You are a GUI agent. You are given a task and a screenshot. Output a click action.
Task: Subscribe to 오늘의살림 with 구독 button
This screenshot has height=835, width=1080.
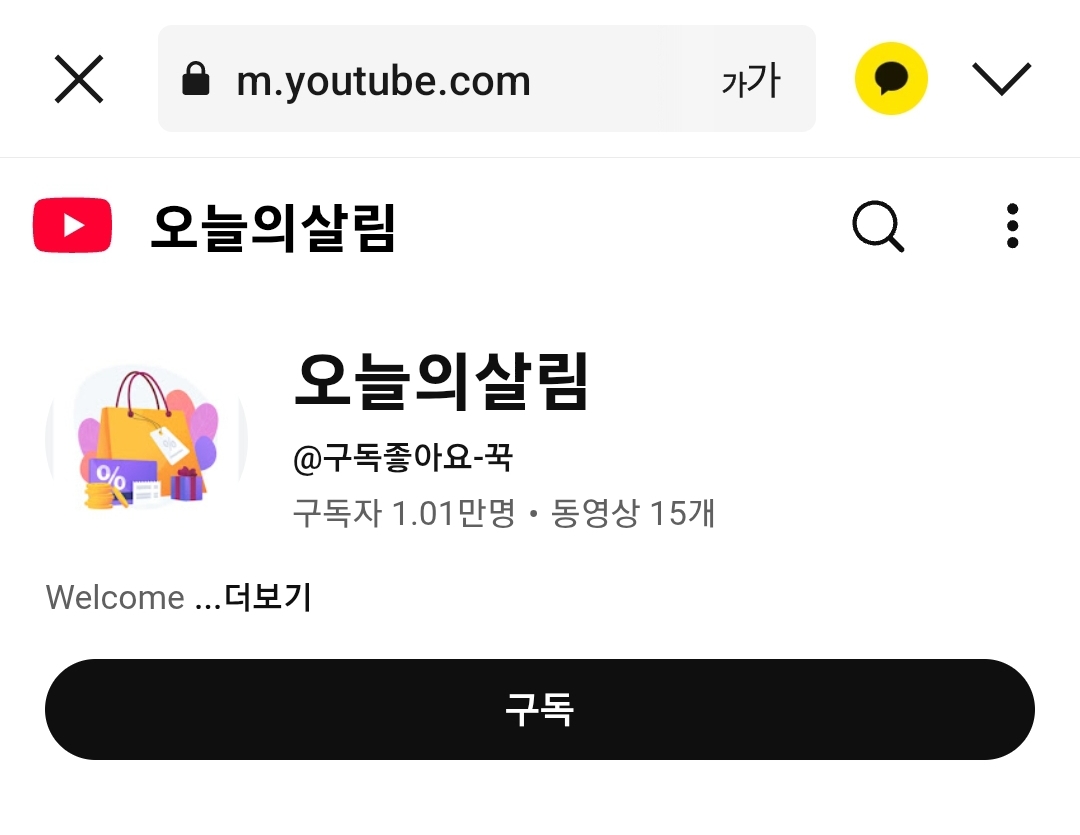[x=540, y=709]
